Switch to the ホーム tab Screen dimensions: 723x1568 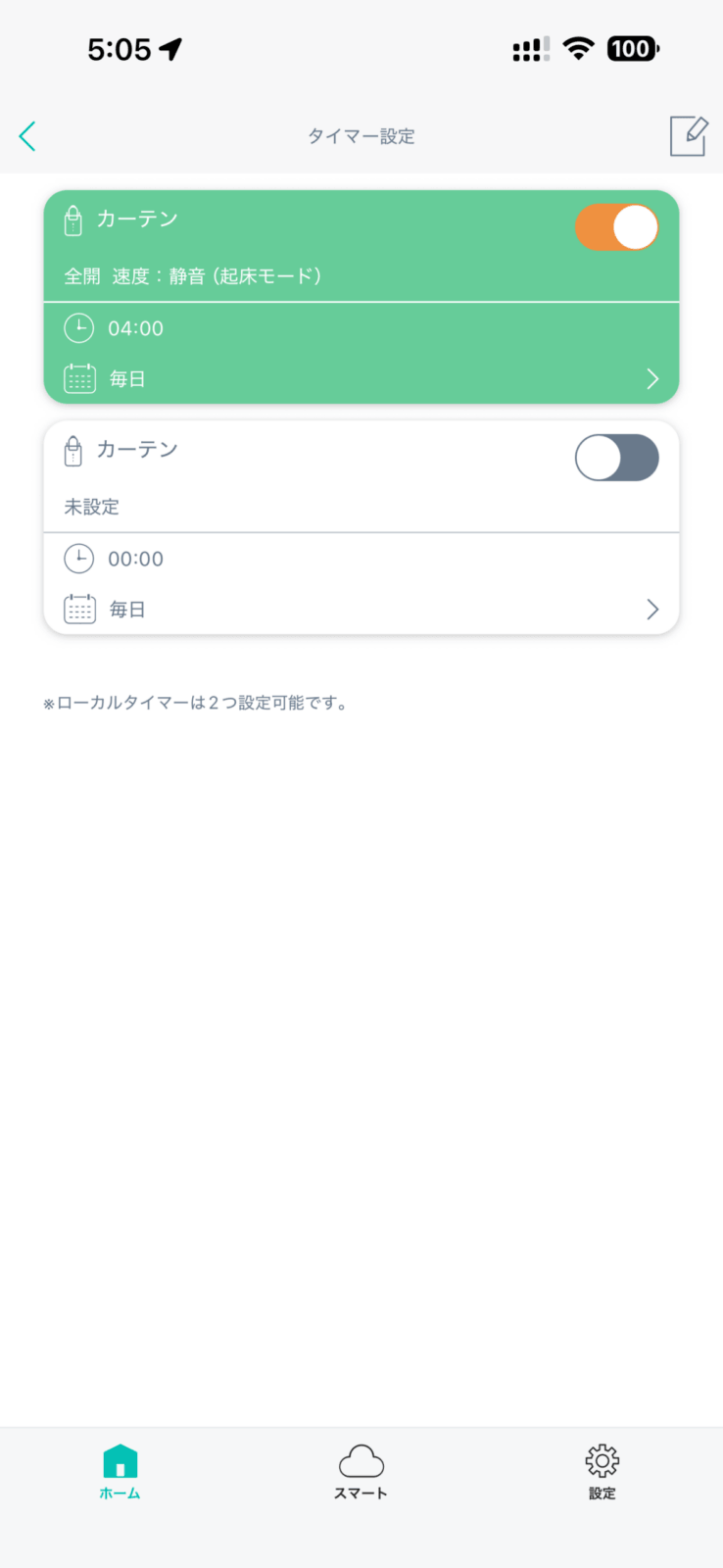click(120, 1472)
